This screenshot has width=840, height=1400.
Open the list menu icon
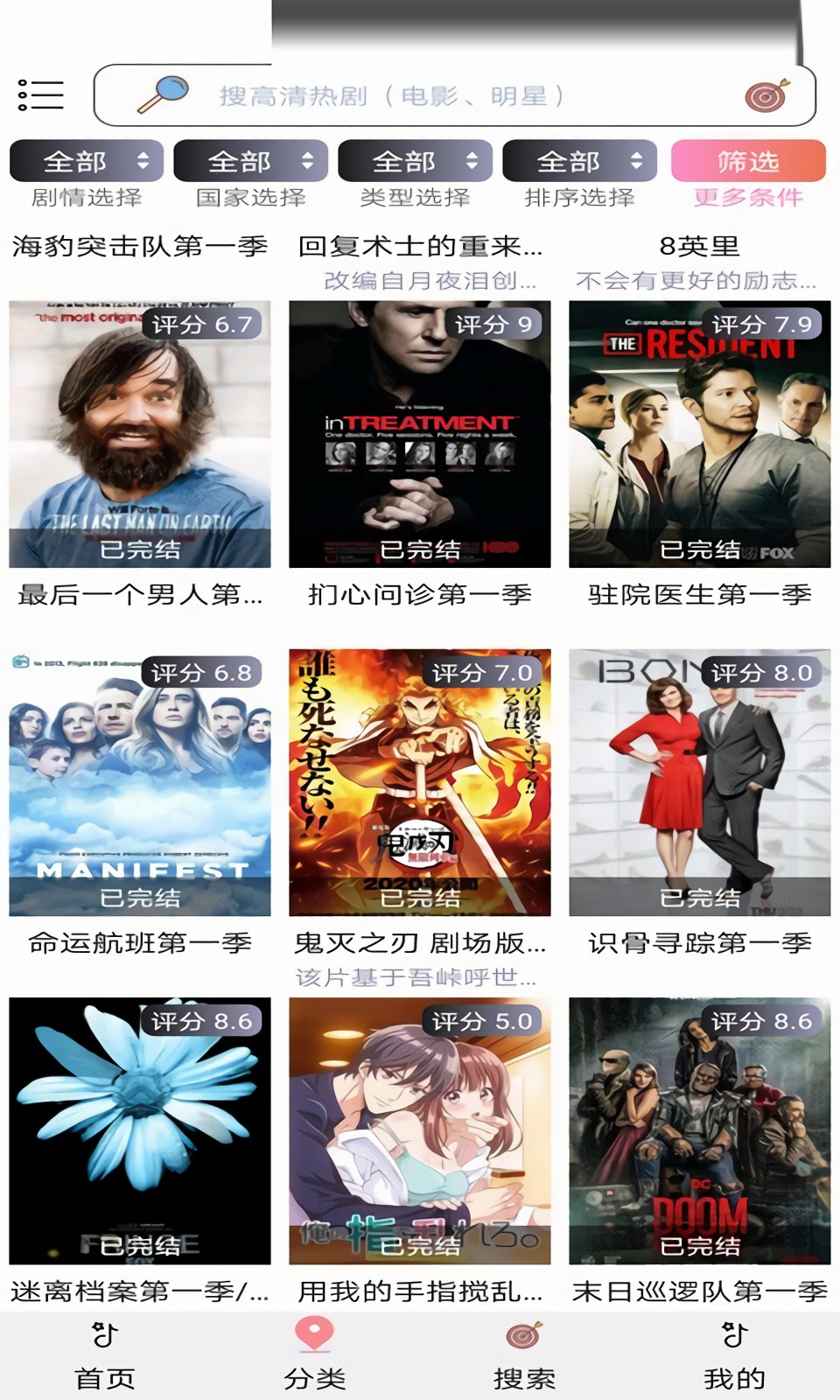coord(41,94)
